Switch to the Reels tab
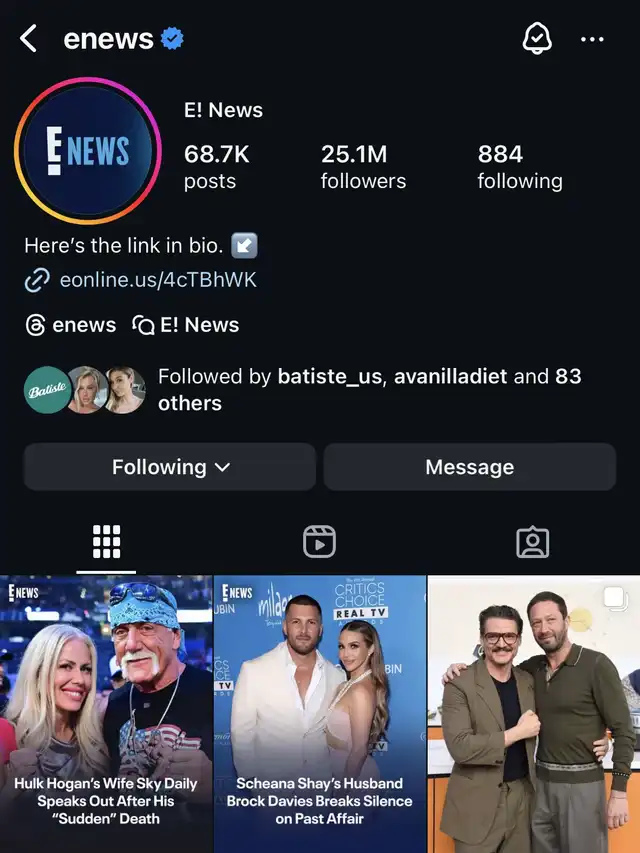This screenshot has width=640, height=853. pos(319,541)
